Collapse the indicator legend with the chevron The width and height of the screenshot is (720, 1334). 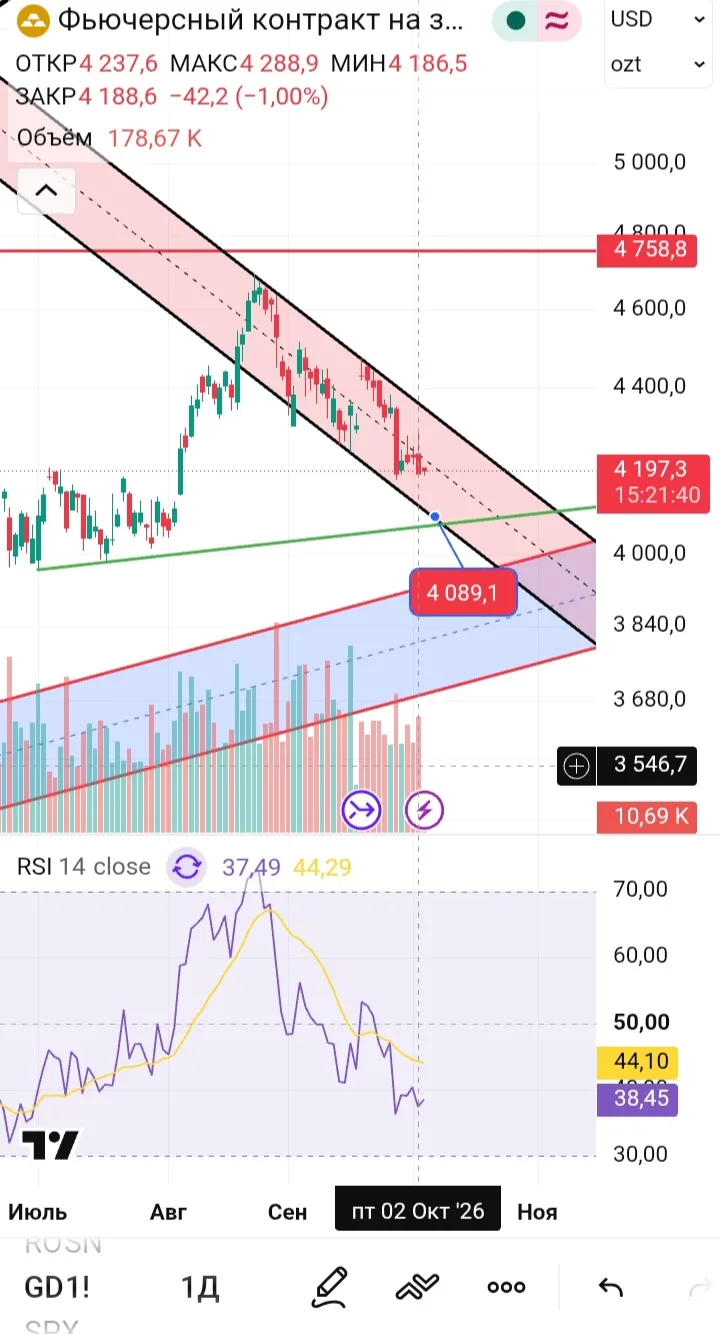coord(47,190)
